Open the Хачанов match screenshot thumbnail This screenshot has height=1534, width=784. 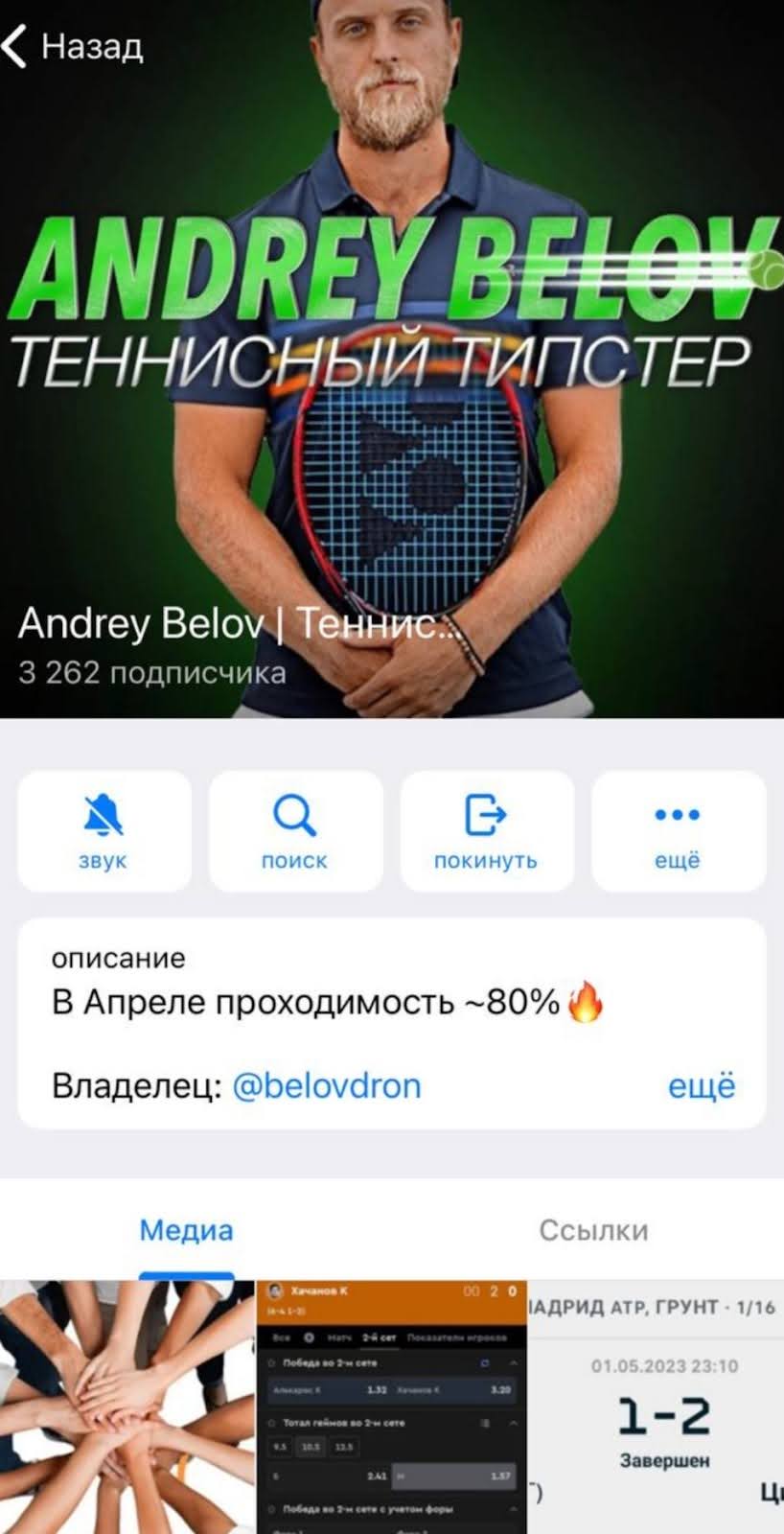[x=392, y=1409]
